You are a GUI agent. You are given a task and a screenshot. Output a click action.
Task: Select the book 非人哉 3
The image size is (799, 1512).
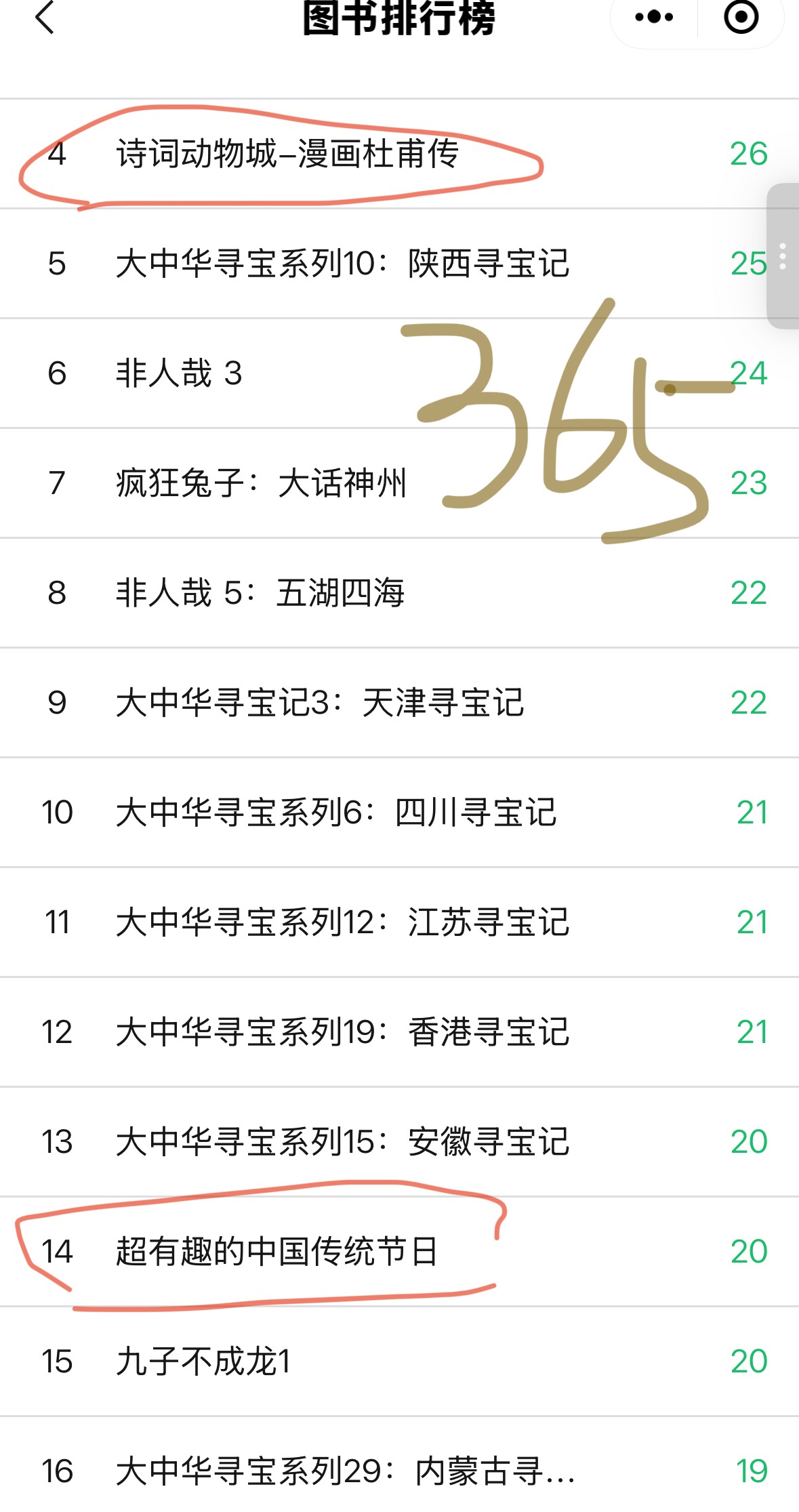[x=179, y=373]
